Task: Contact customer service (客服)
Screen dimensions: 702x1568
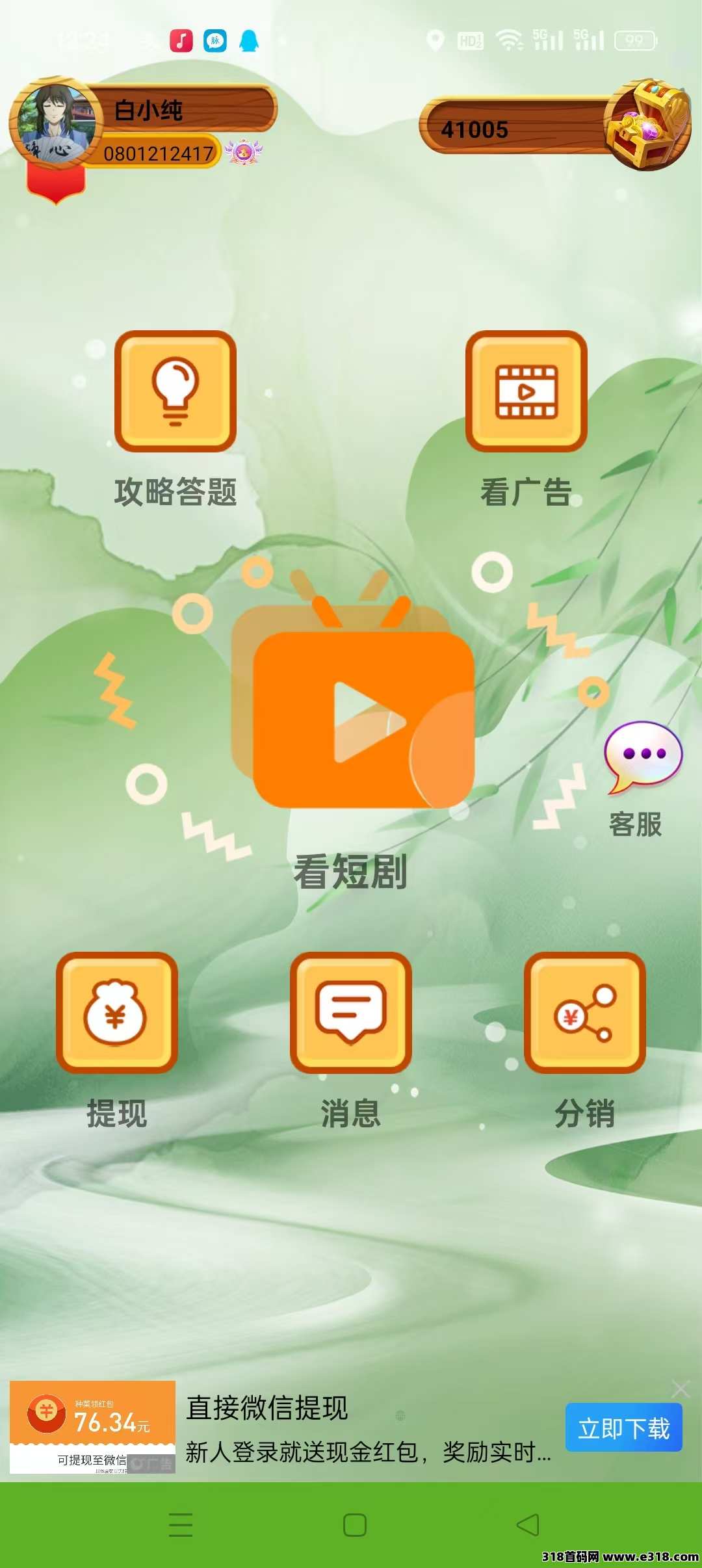Action: point(642,758)
